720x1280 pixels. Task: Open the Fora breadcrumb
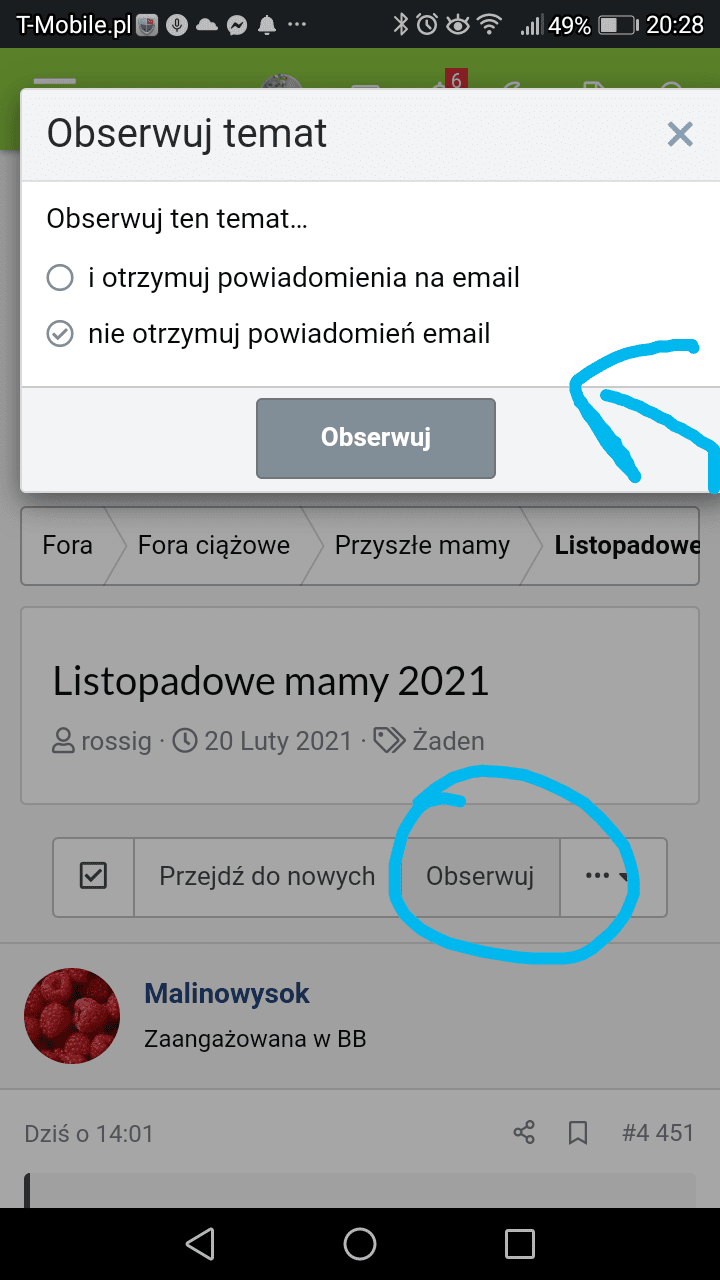tap(67, 545)
